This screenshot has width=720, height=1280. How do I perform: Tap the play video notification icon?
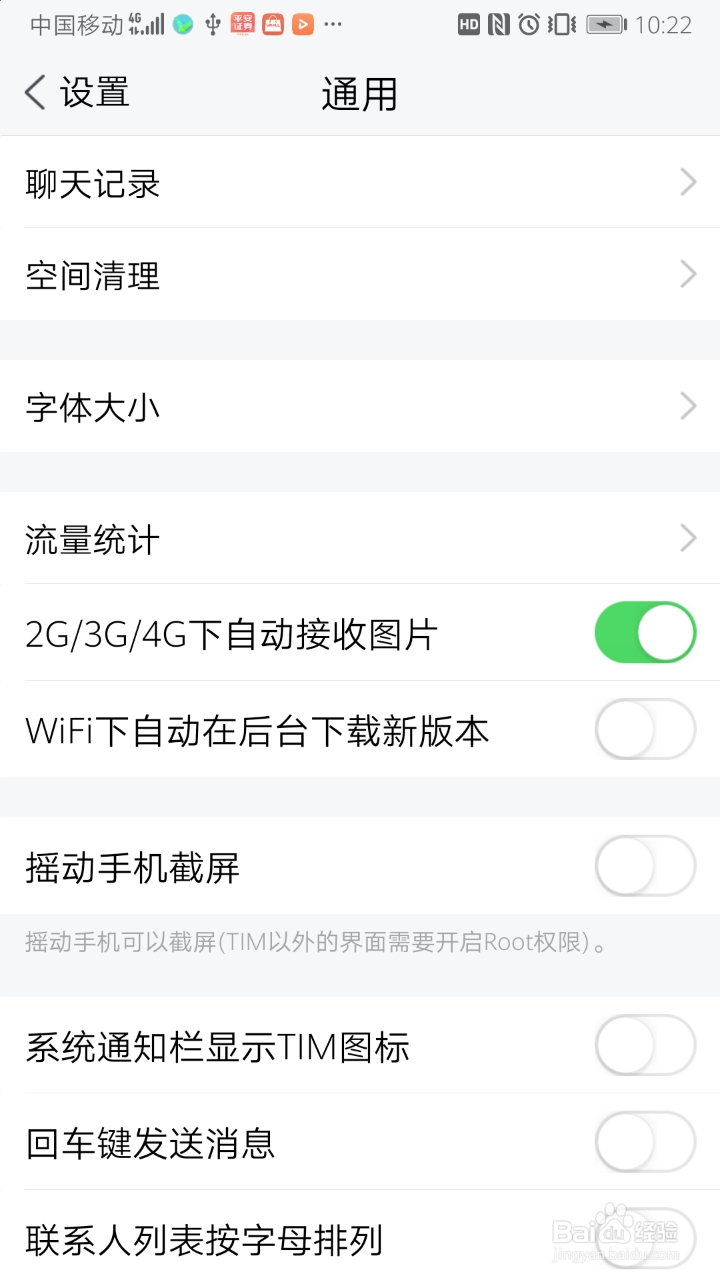302,24
